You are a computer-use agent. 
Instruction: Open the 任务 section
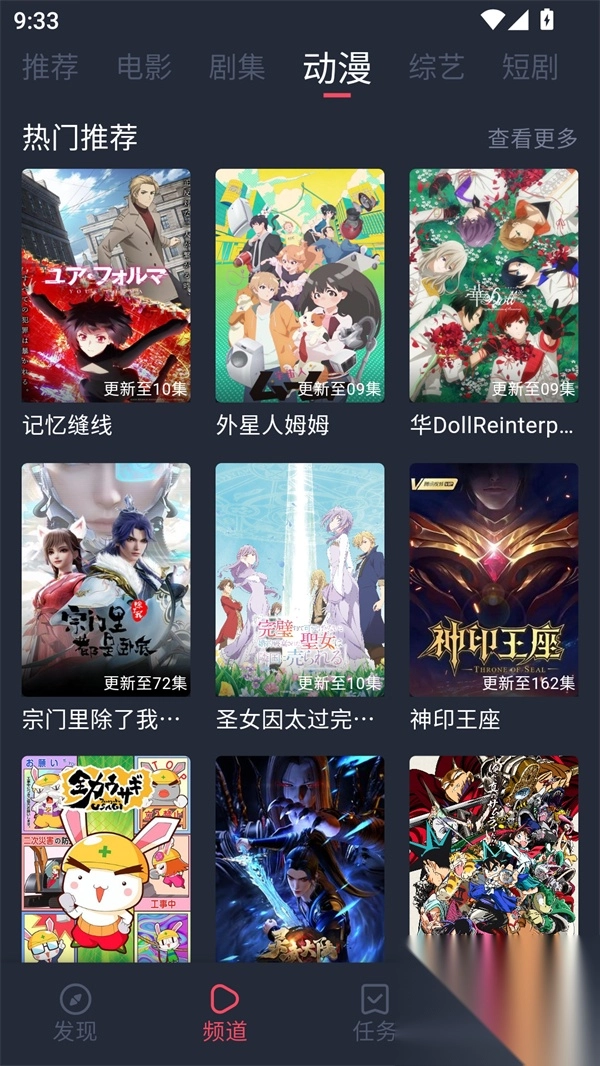coord(375,1012)
